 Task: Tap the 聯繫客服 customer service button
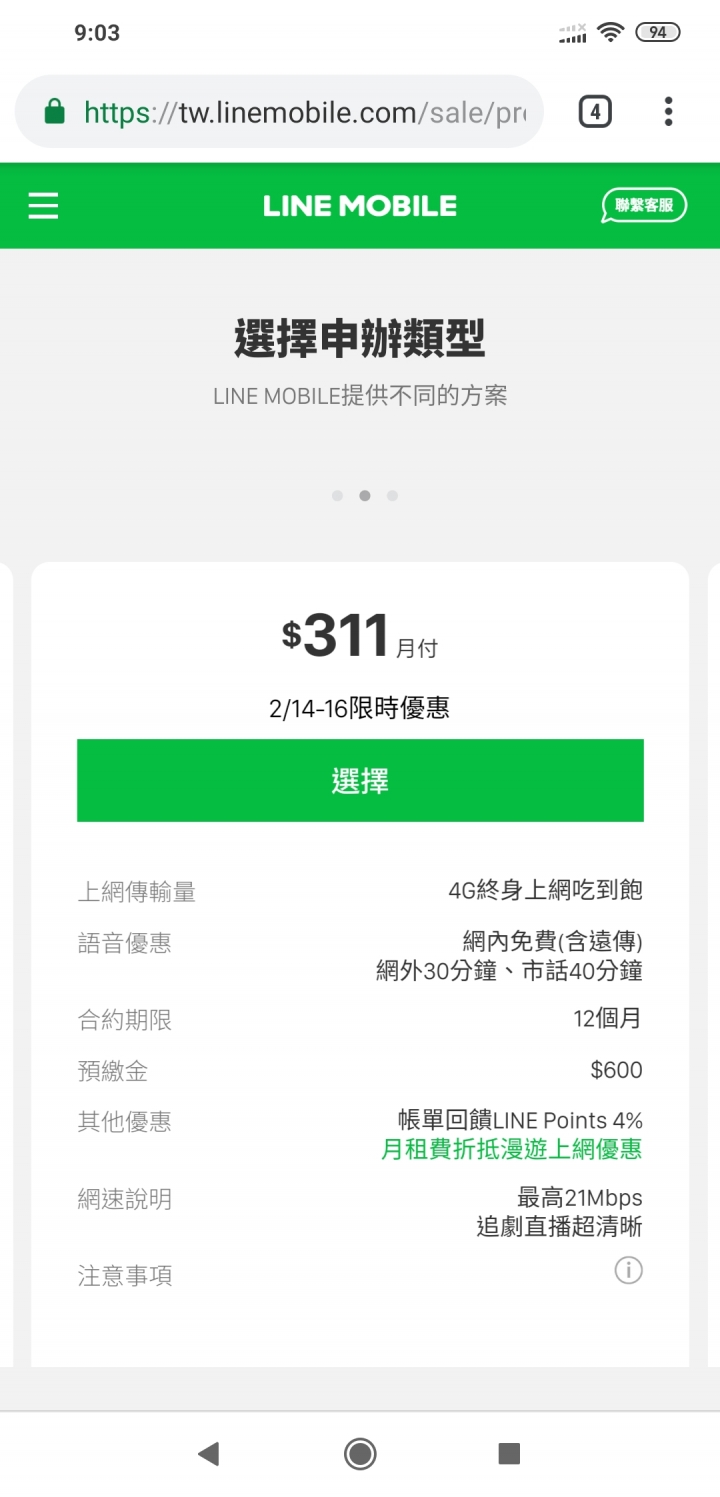(644, 206)
